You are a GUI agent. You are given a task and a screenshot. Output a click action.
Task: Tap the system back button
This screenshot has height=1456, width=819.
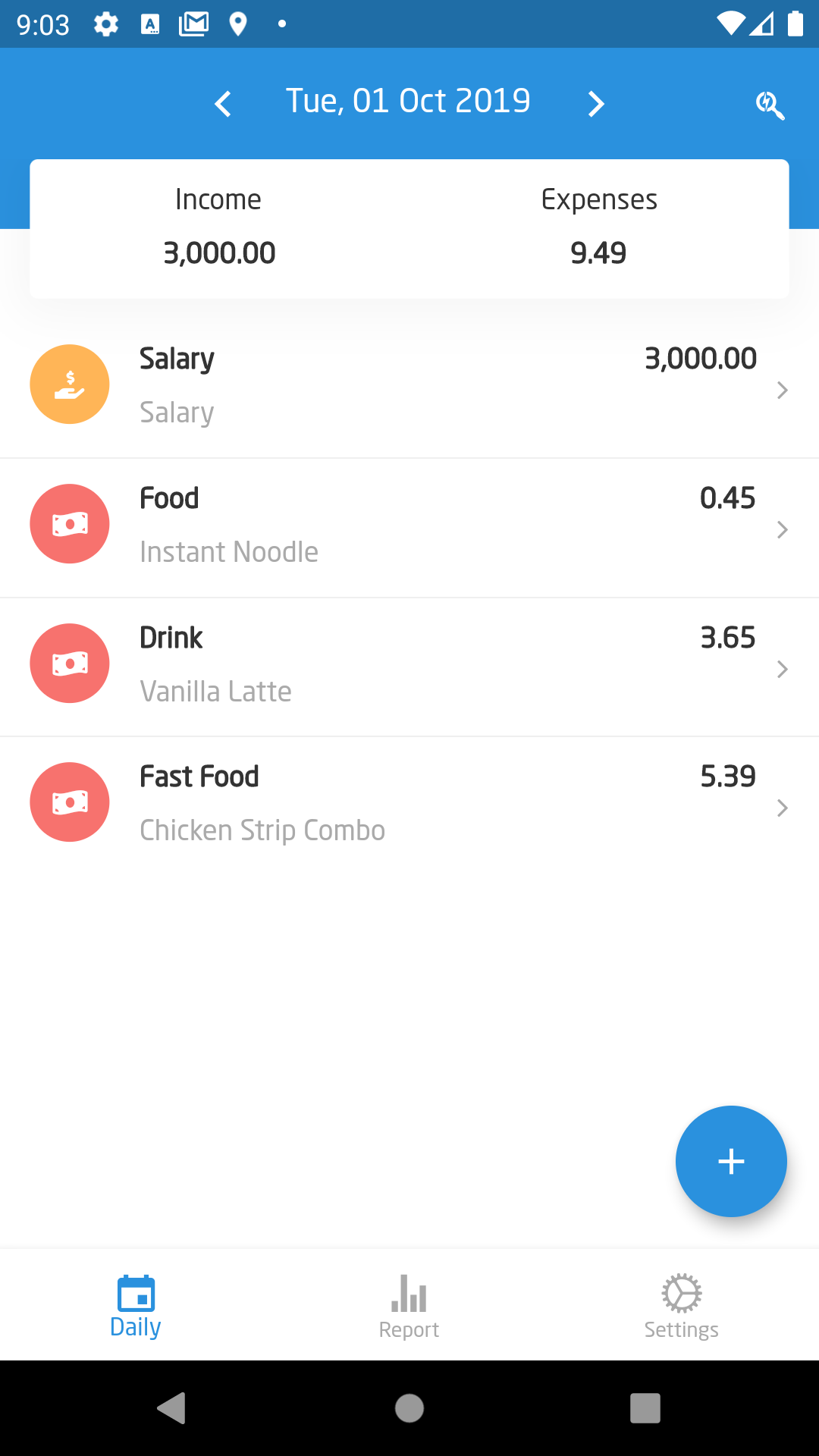tap(172, 1408)
